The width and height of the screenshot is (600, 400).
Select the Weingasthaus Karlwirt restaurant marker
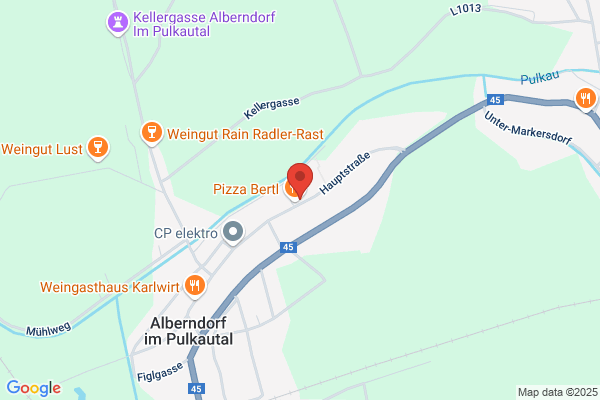tap(195, 286)
